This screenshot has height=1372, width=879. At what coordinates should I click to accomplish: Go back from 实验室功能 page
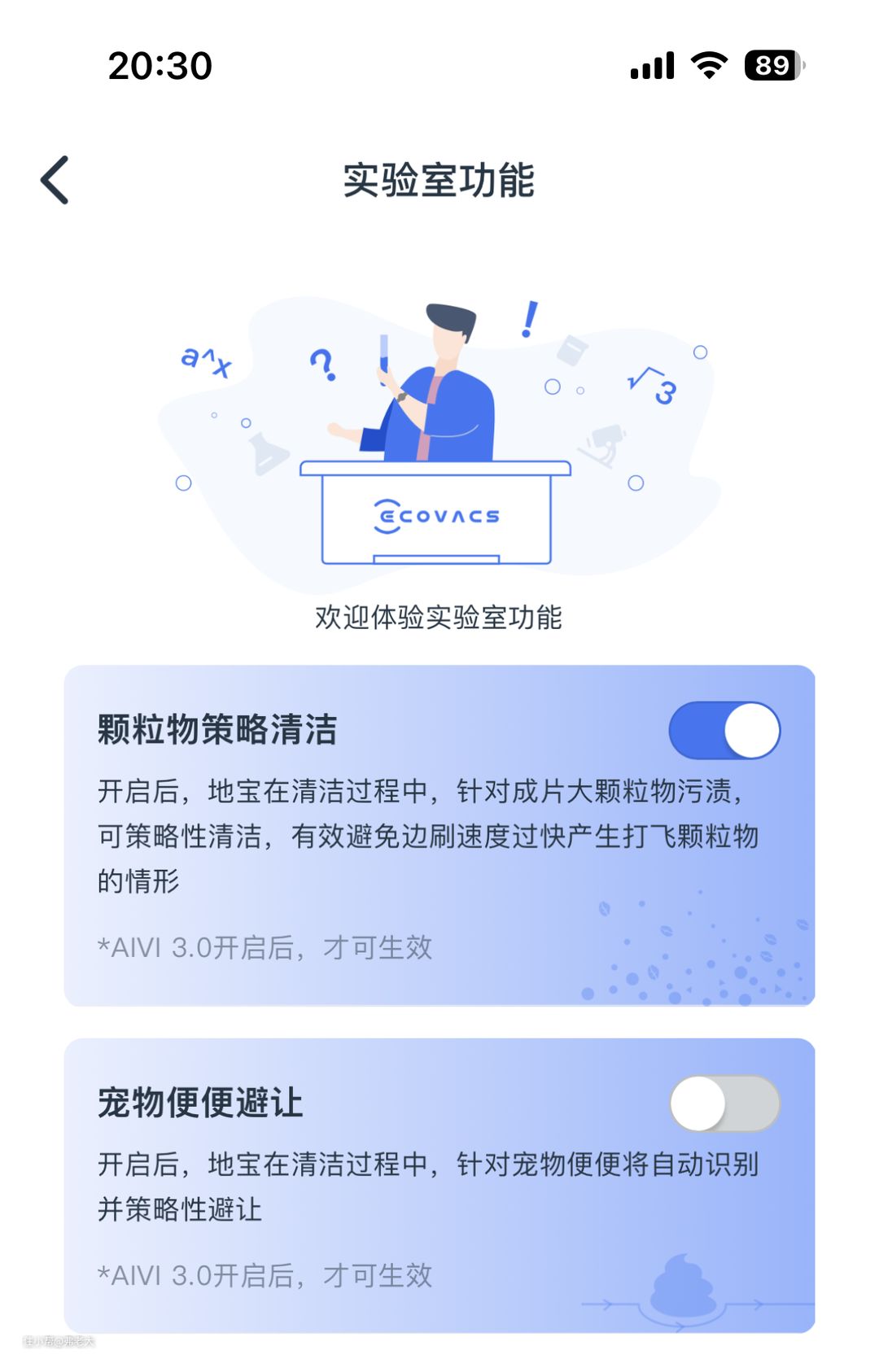pos(55,180)
